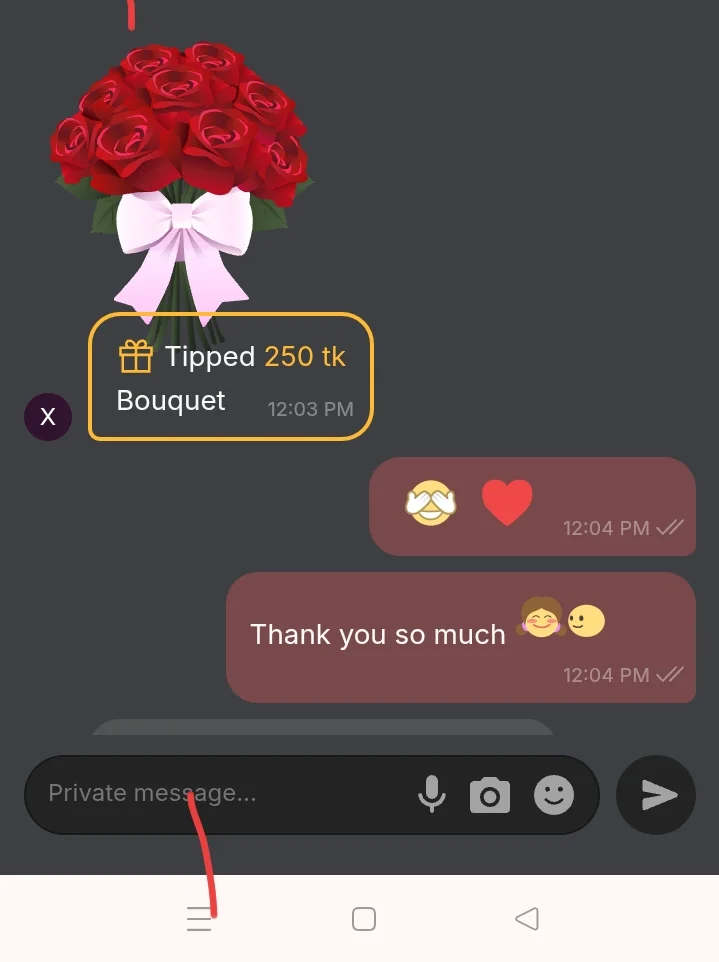The height and width of the screenshot is (962, 719).
Task: Go back with the system back button
Action: coord(527,918)
